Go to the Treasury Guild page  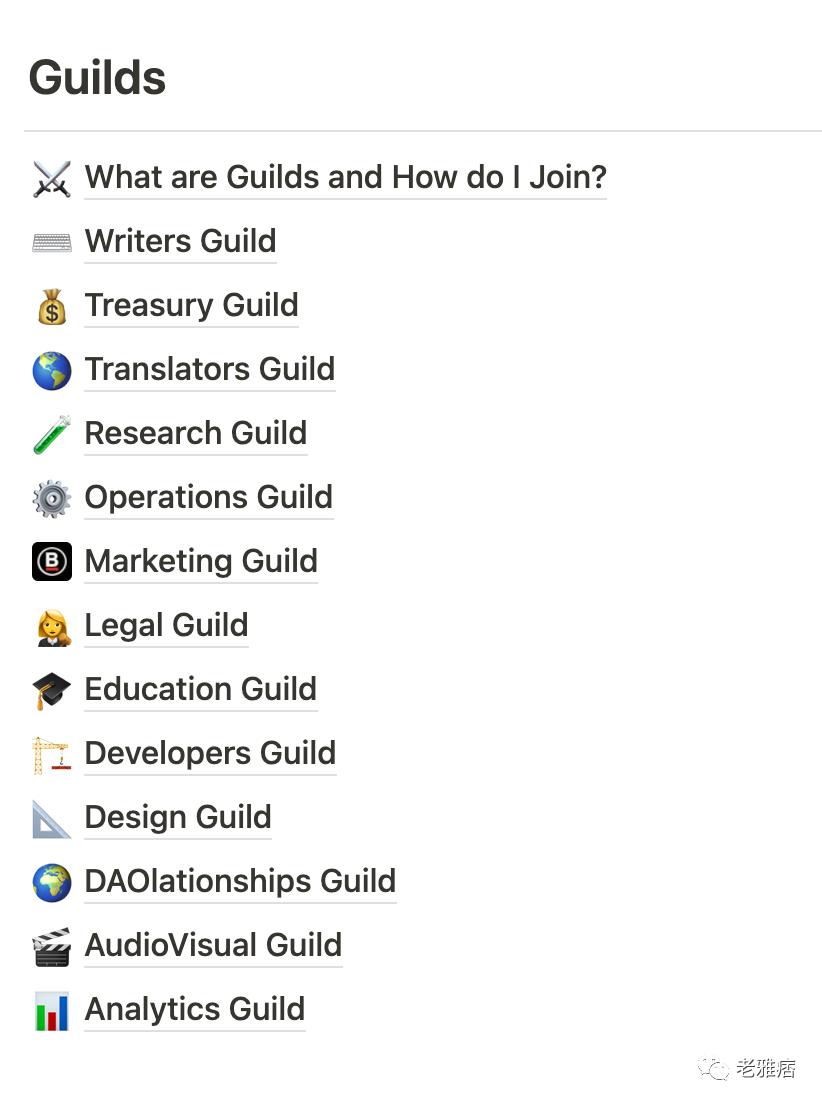191,305
